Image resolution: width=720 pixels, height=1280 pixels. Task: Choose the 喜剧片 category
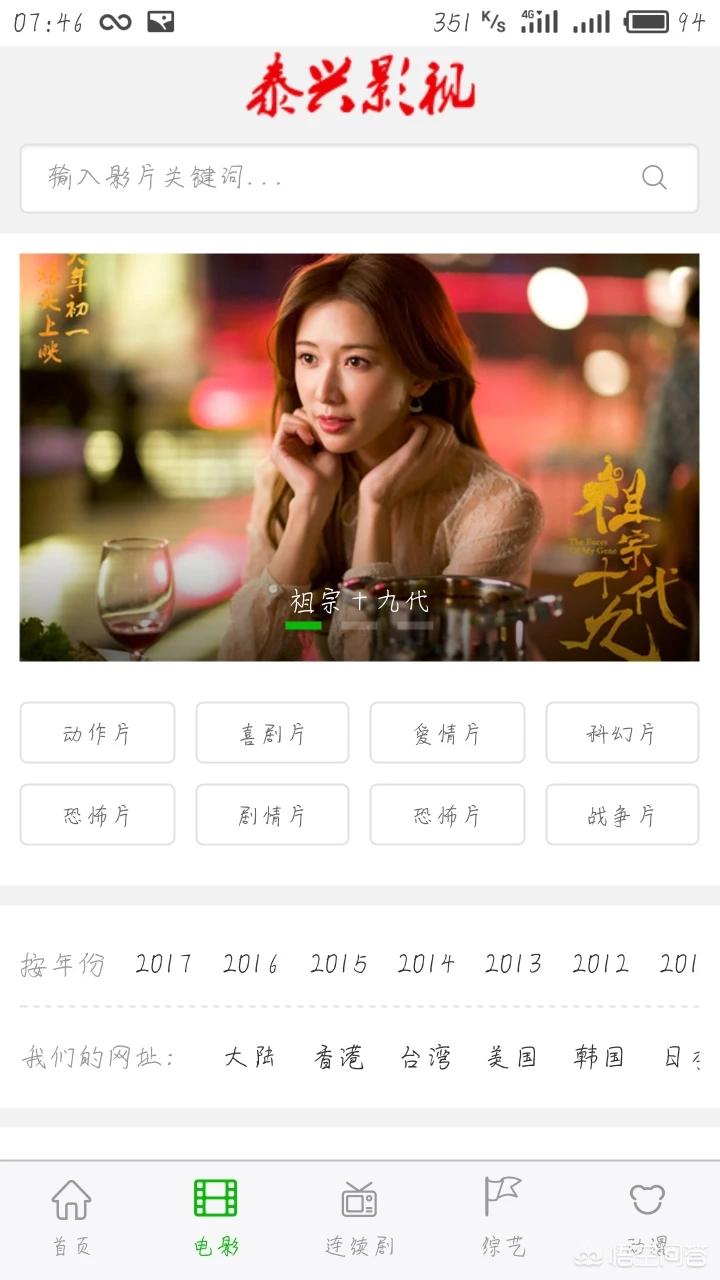pos(272,733)
